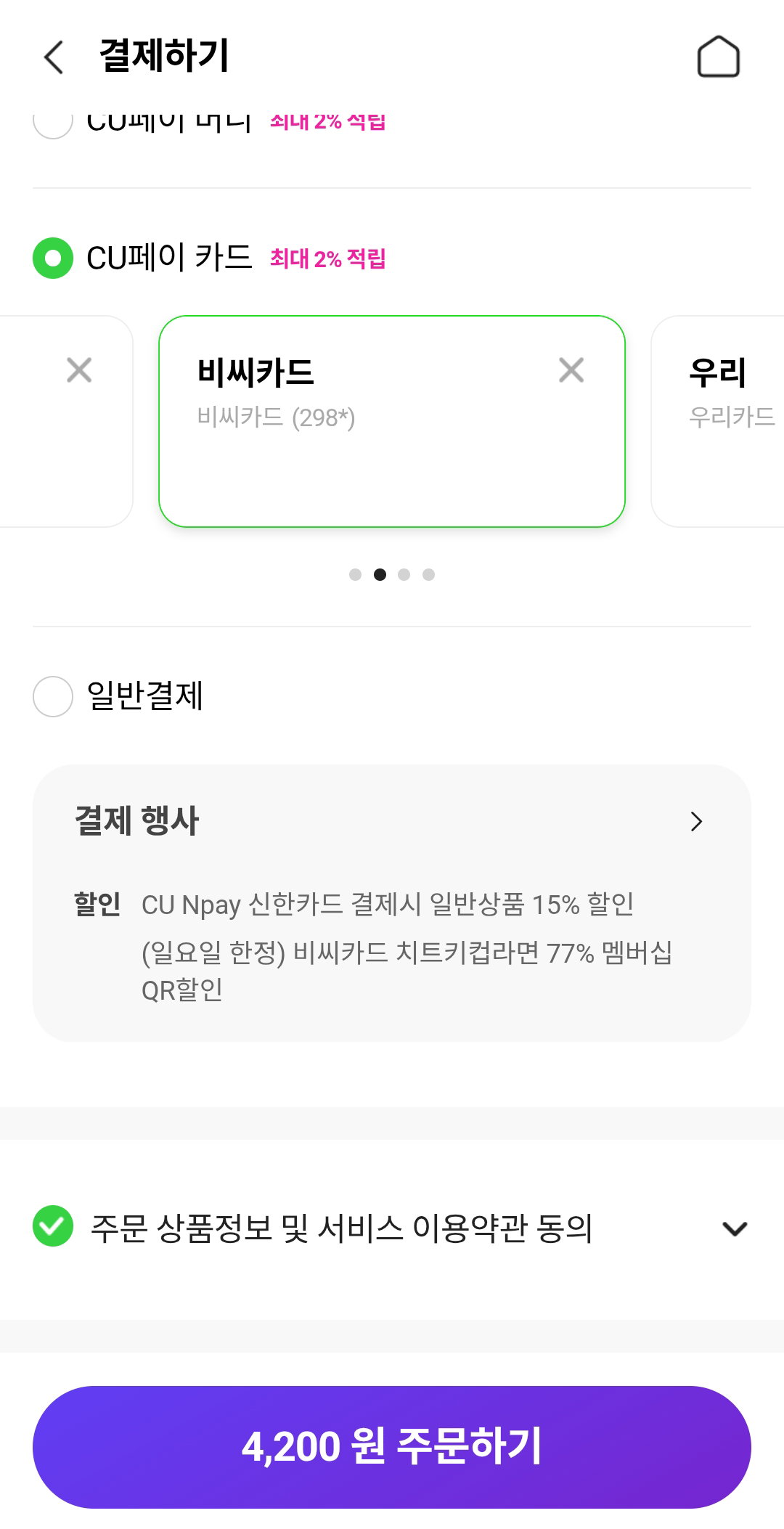
Task: Open the home icon in the header
Action: pyautogui.click(x=718, y=57)
